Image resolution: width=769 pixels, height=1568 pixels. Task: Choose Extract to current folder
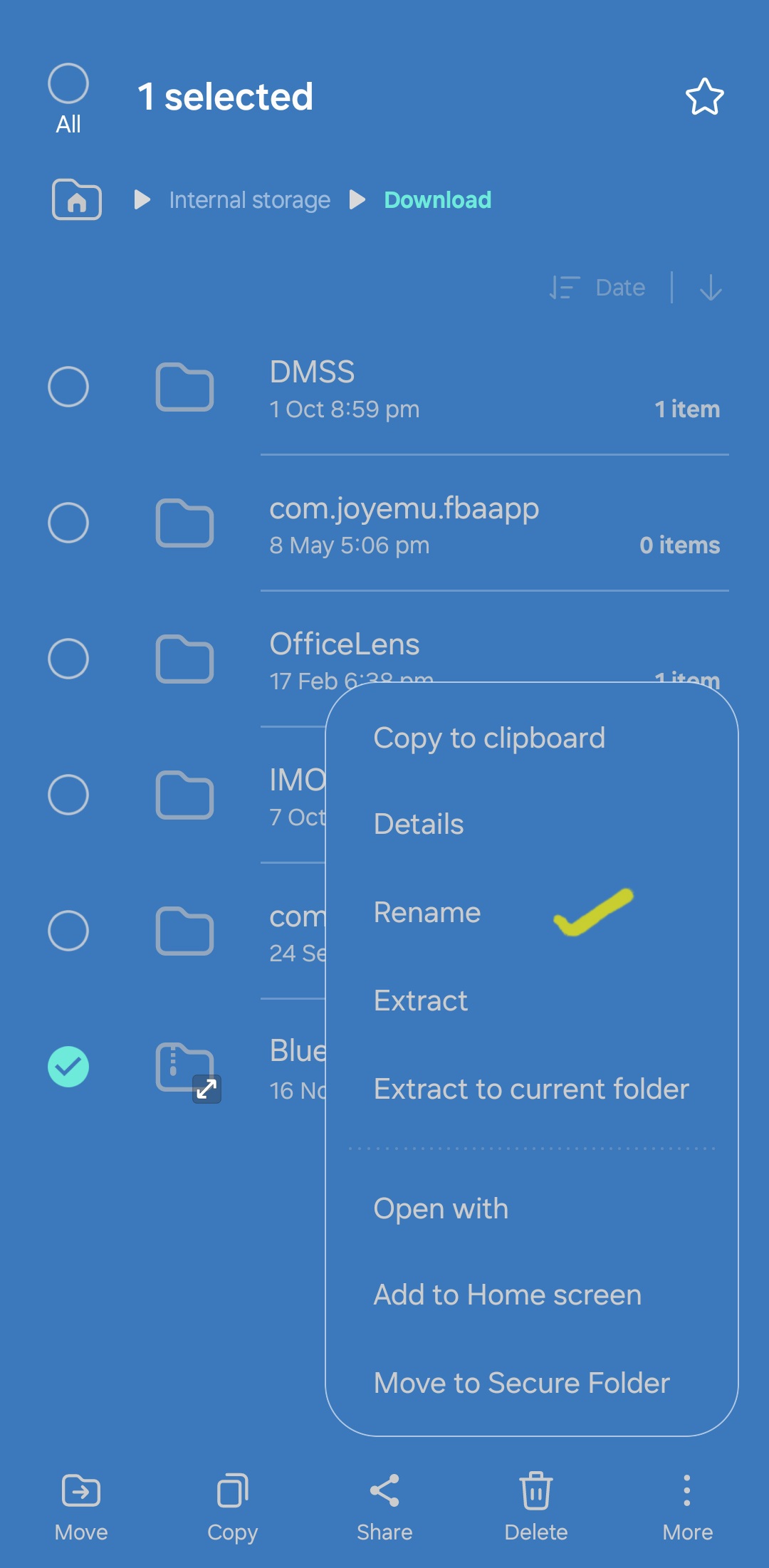[531, 1089]
